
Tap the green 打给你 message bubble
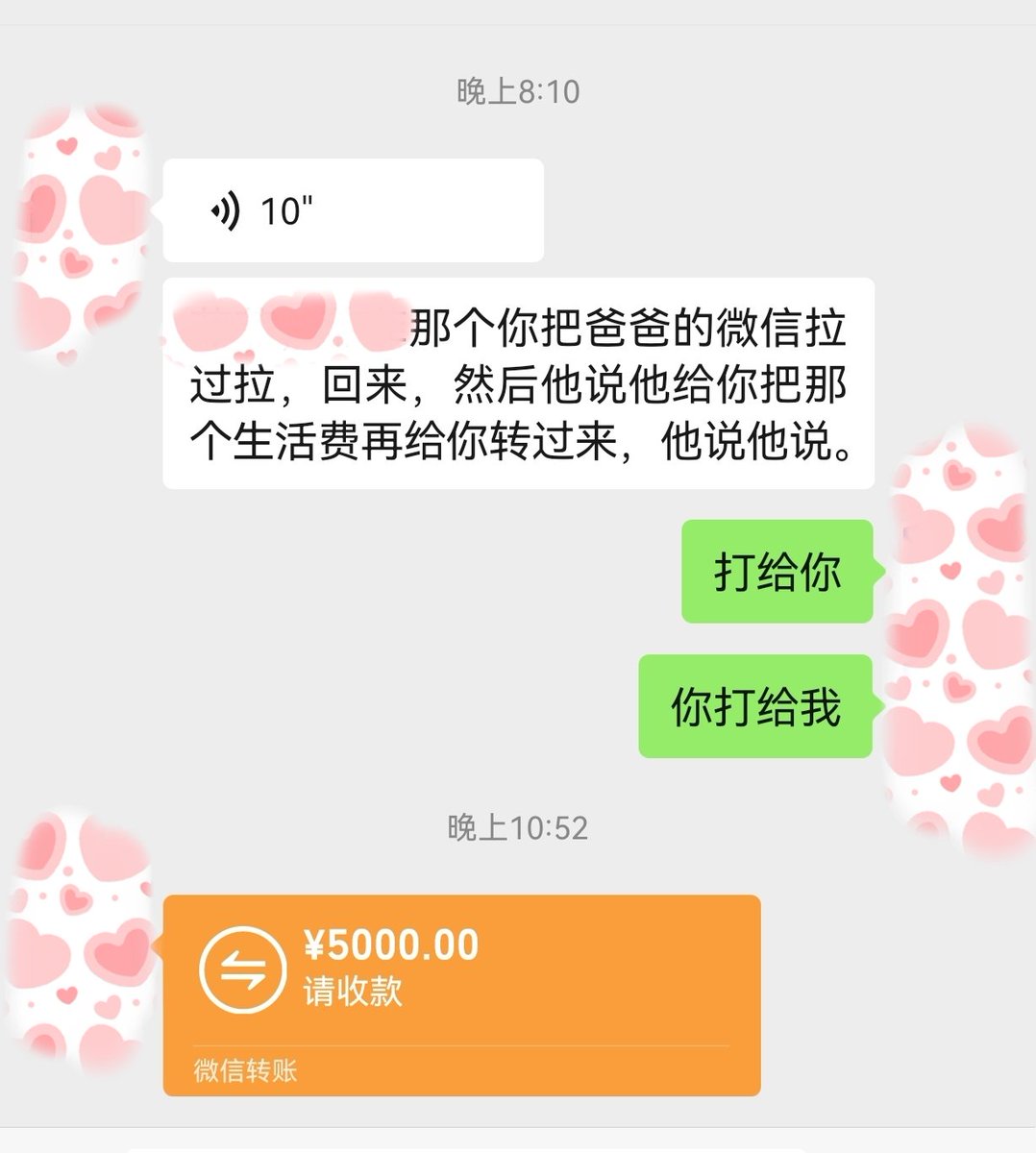(777, 572)
